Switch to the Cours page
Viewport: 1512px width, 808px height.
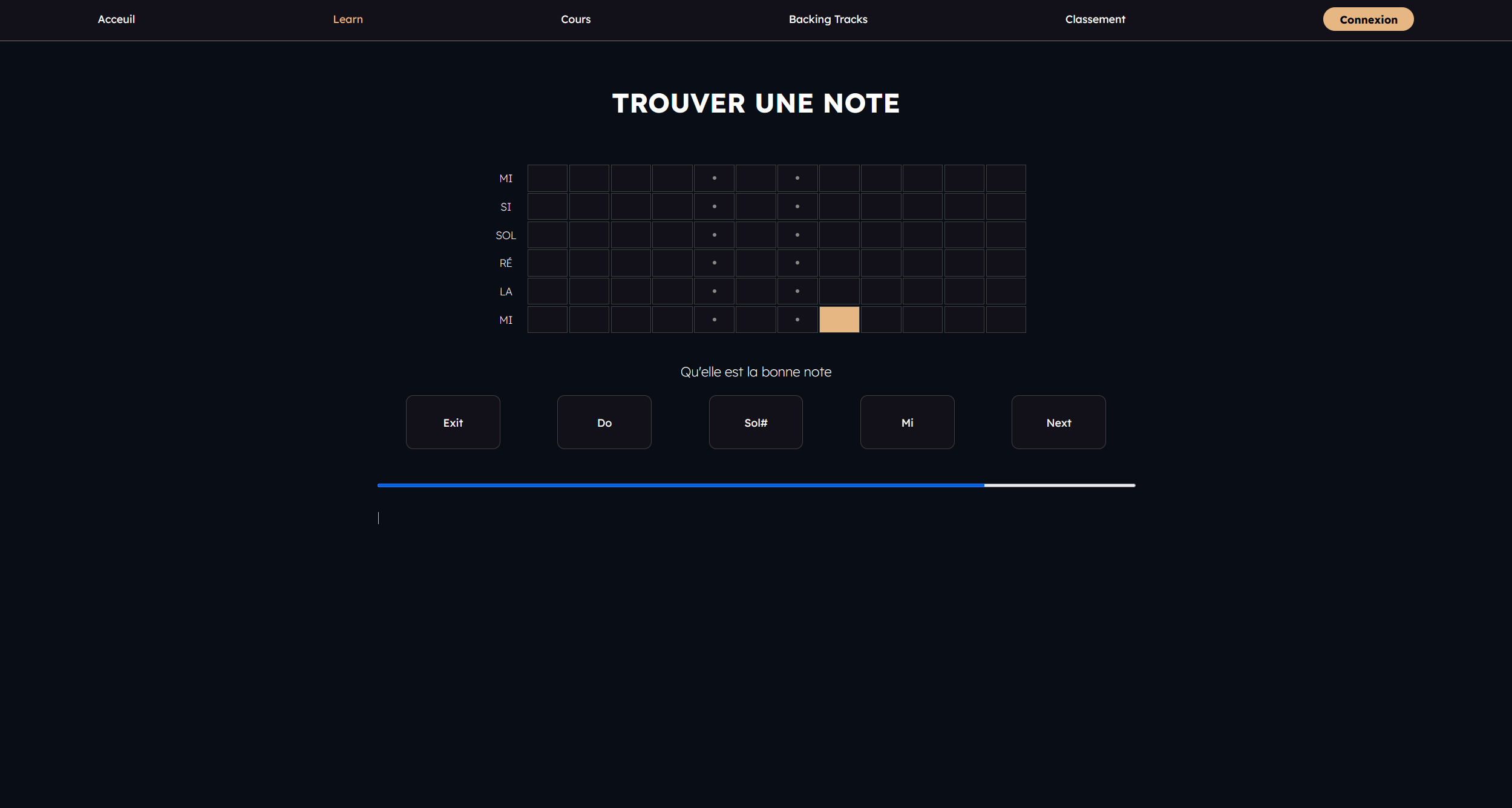click(575, 19)
